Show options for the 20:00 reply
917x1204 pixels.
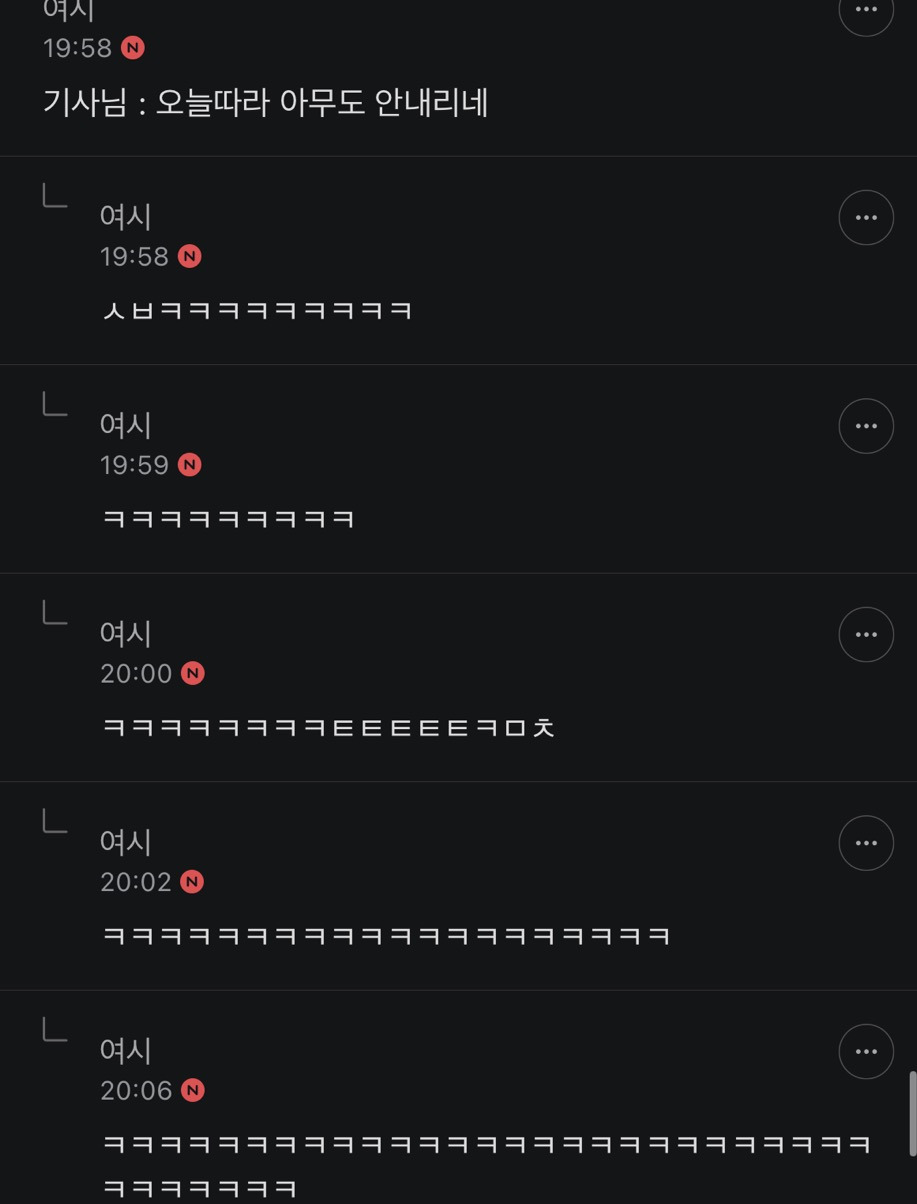tap(865, 634)
